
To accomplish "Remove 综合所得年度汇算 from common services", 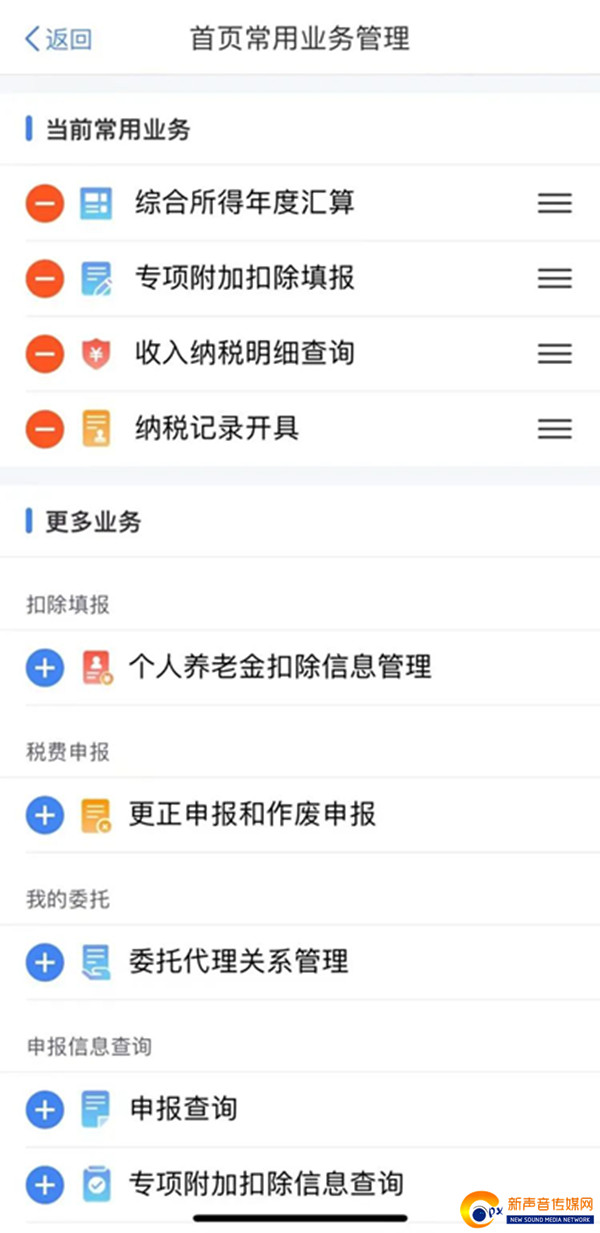I will point(44,204).
